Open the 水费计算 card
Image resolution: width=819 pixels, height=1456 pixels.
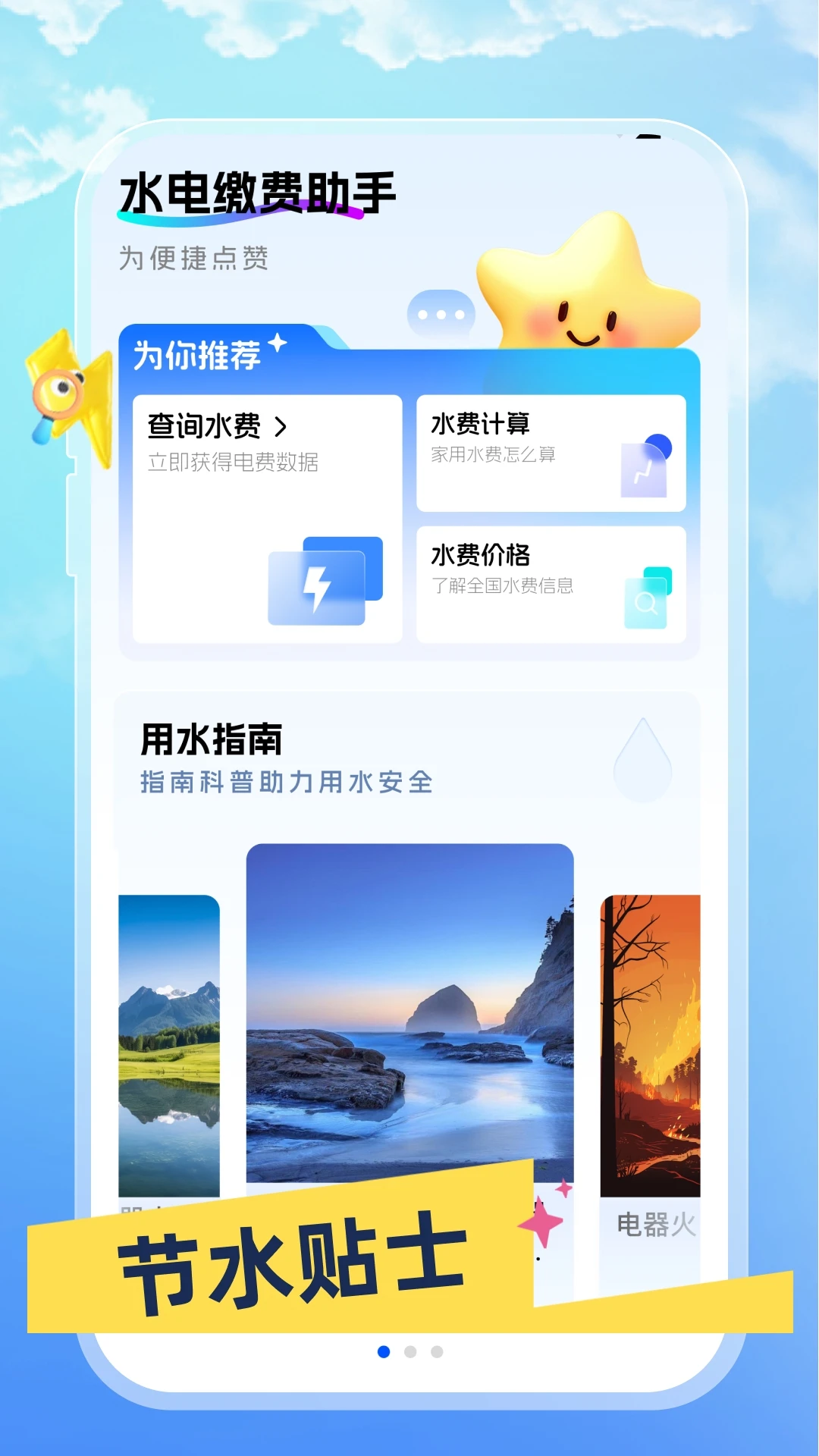pos(552,451)
